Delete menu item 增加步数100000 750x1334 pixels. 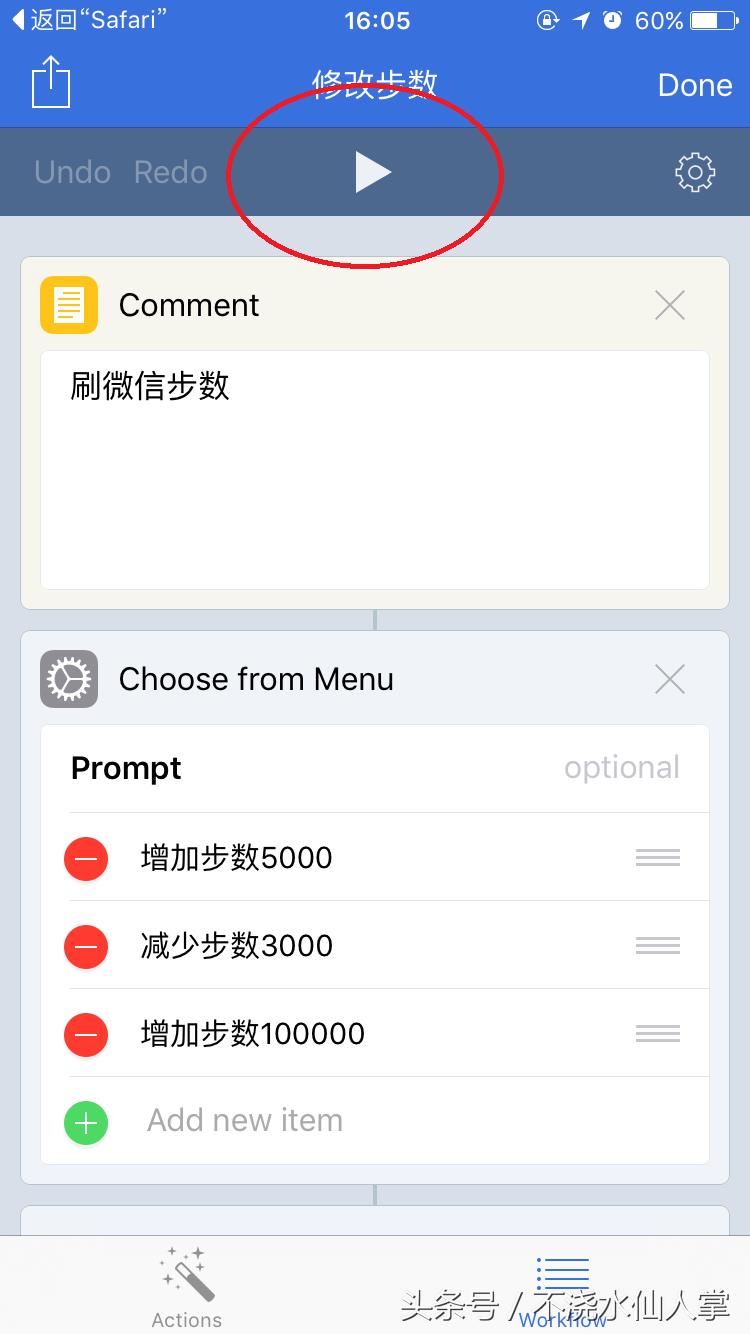click(86, 1034)
